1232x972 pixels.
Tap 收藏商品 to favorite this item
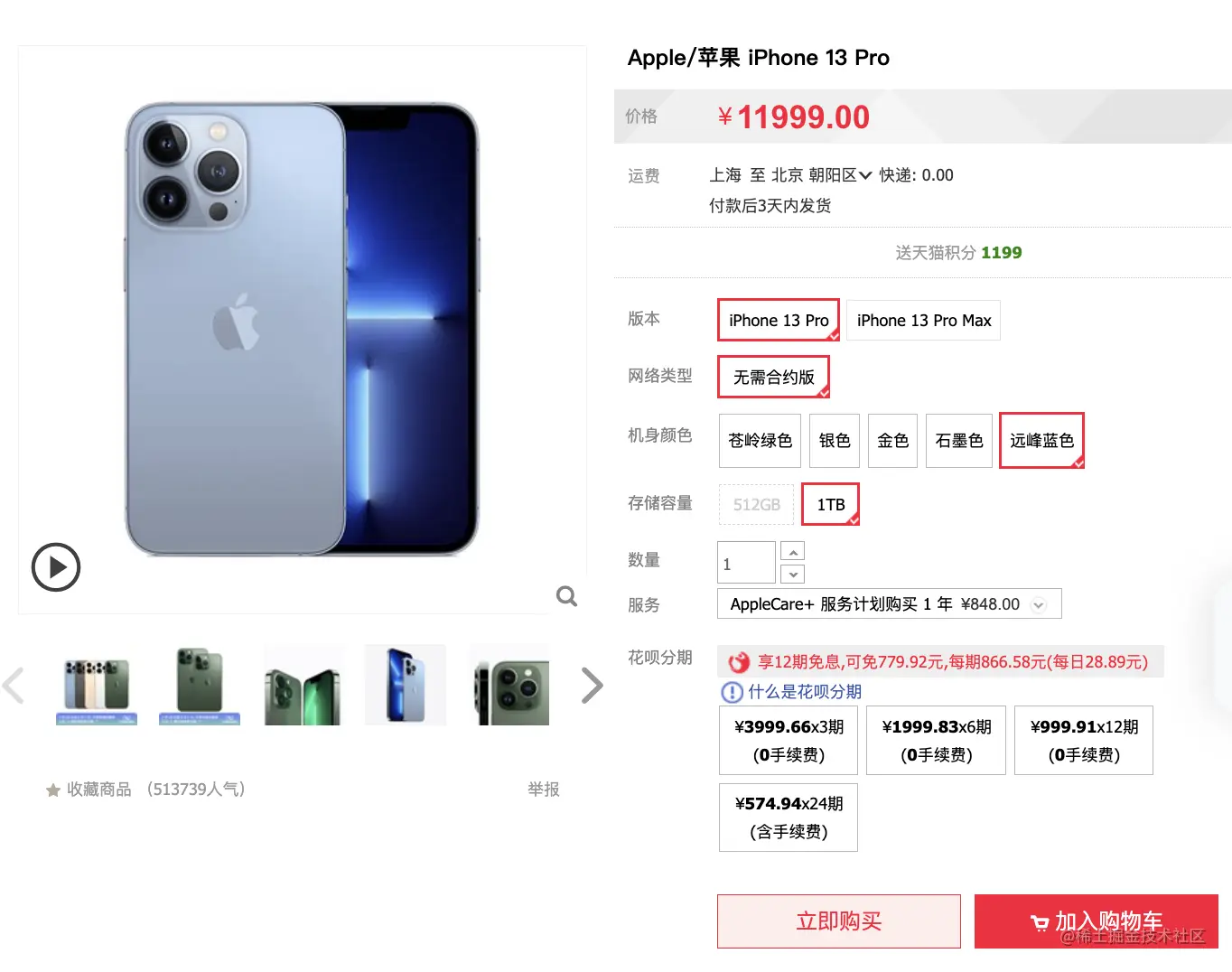pos(98,790)
